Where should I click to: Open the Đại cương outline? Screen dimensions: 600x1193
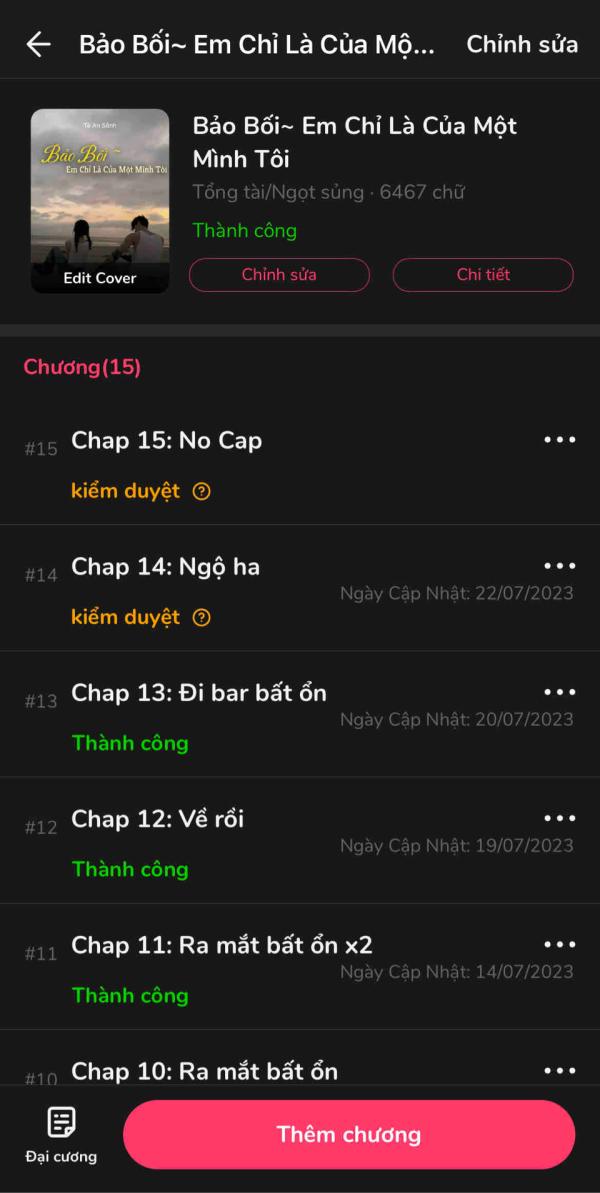(x=61, y=1135)
